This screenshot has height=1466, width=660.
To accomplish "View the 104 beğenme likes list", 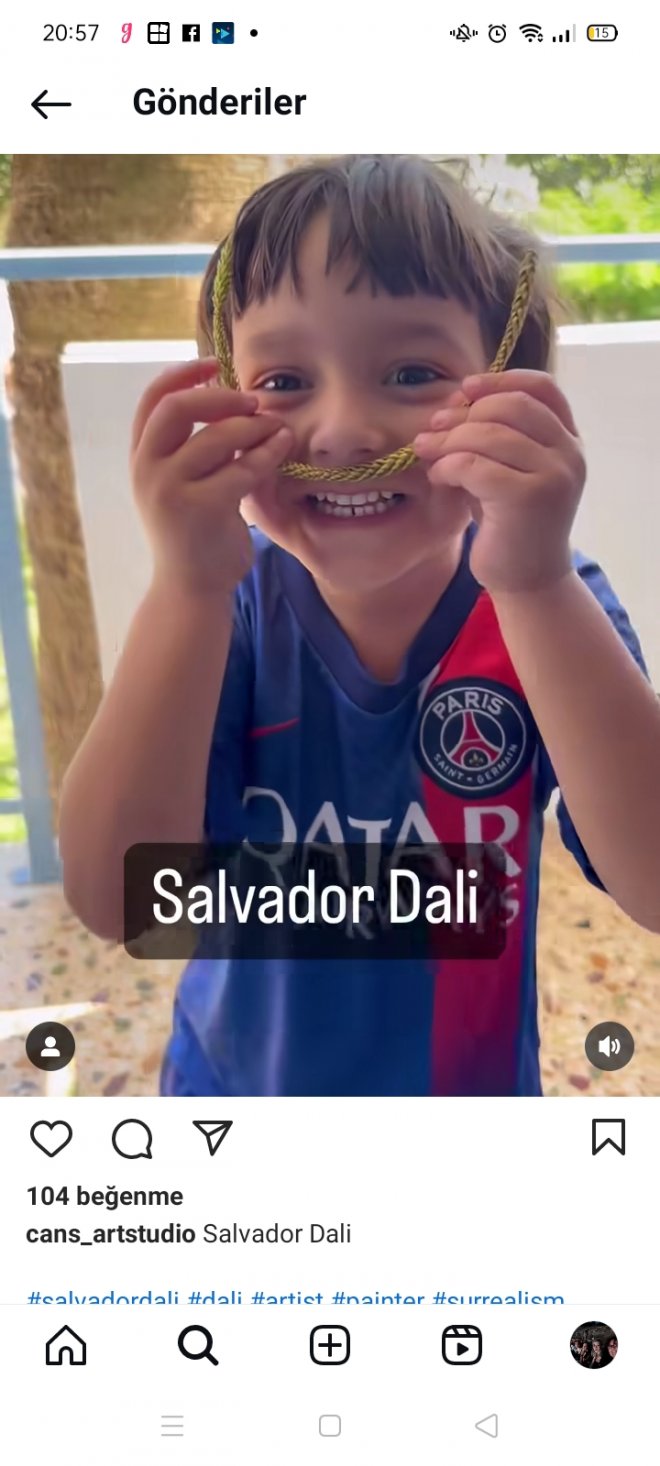I will 105,1196.
